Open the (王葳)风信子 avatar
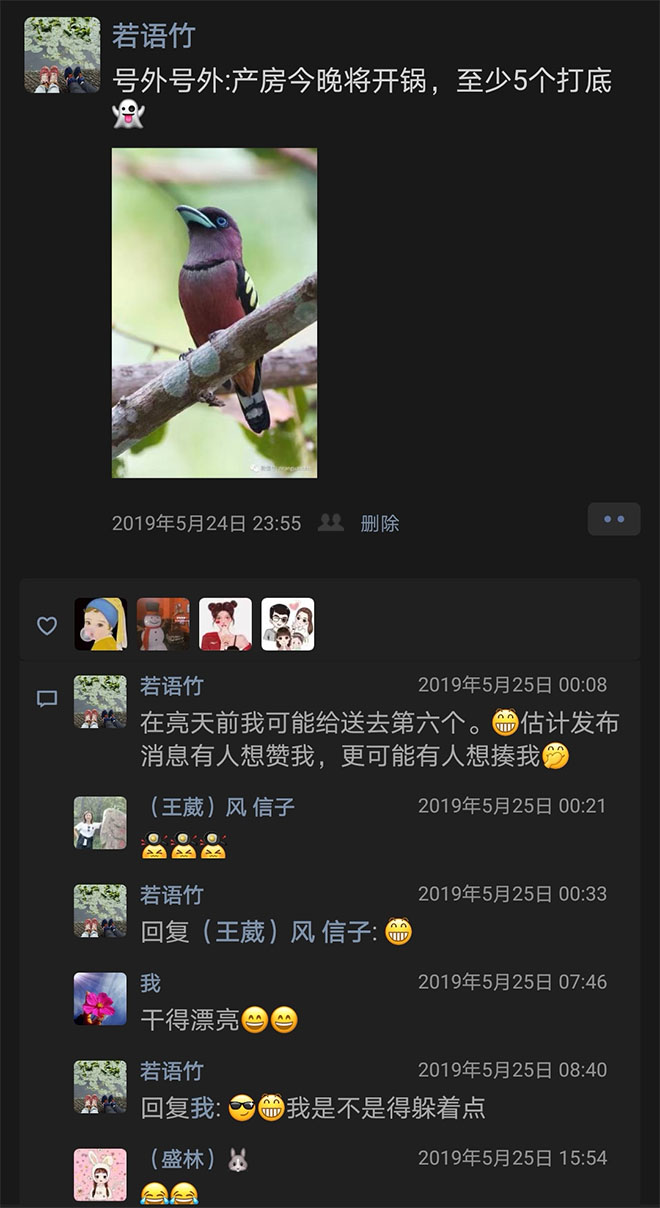This screenshot has height=1208, width=660. pos(100,823)
